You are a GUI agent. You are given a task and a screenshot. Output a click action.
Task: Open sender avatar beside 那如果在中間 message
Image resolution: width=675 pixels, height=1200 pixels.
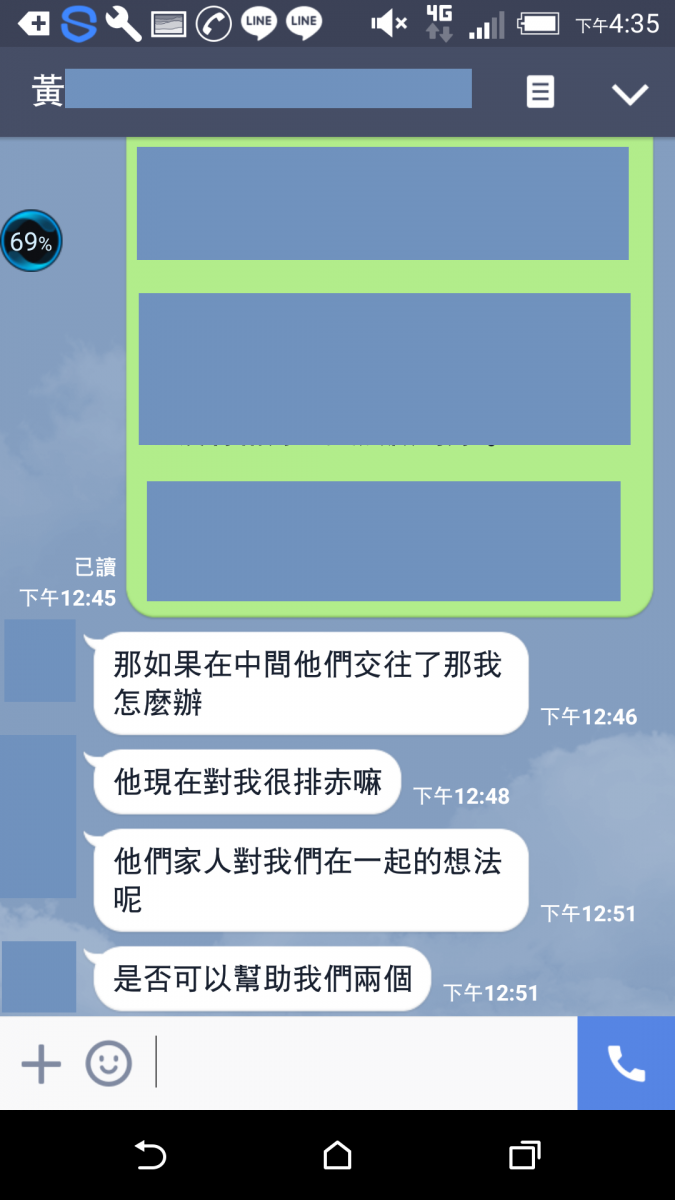click(x=40, y=660)
